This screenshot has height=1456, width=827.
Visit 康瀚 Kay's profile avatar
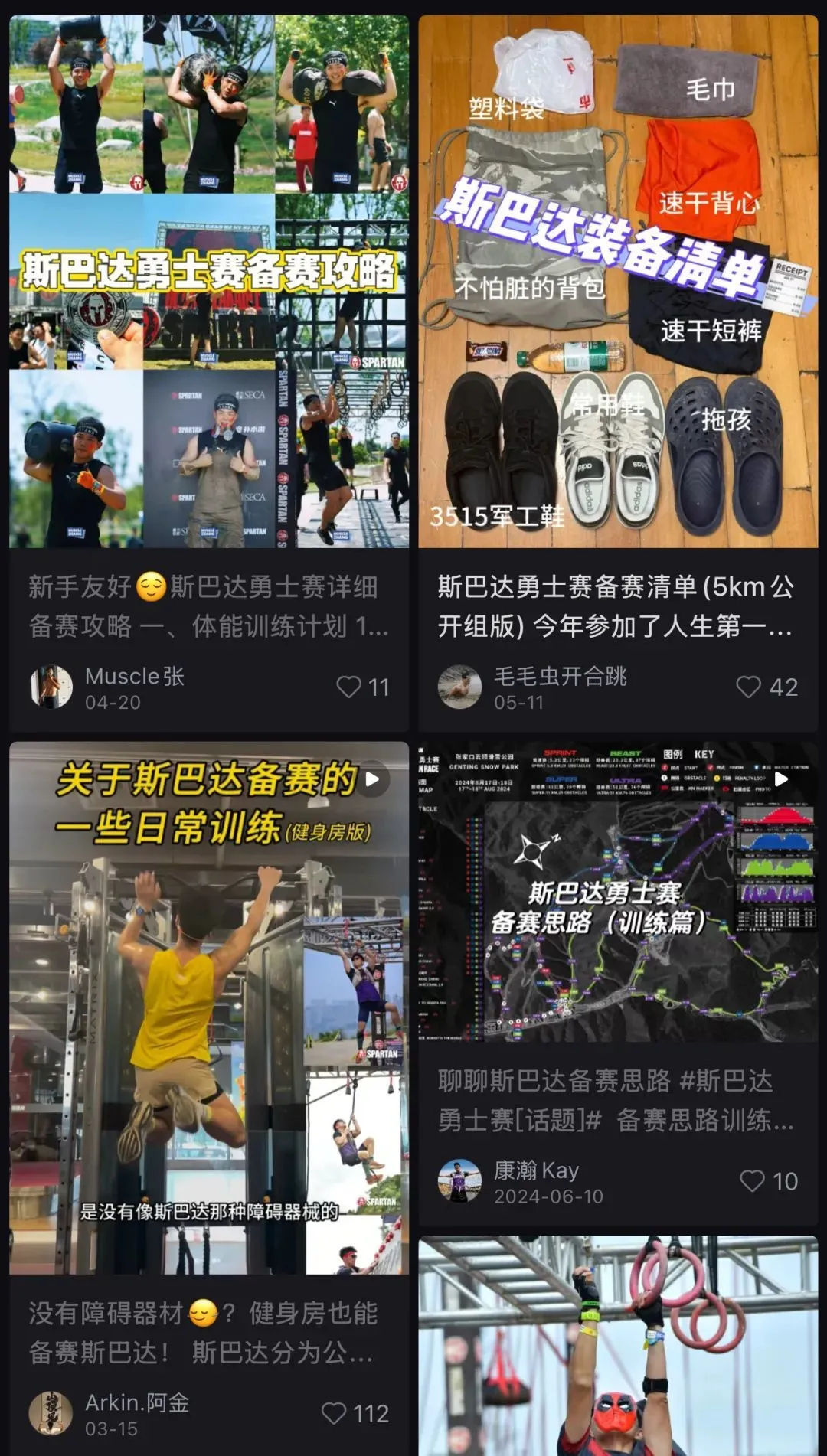pos(459,1181)
